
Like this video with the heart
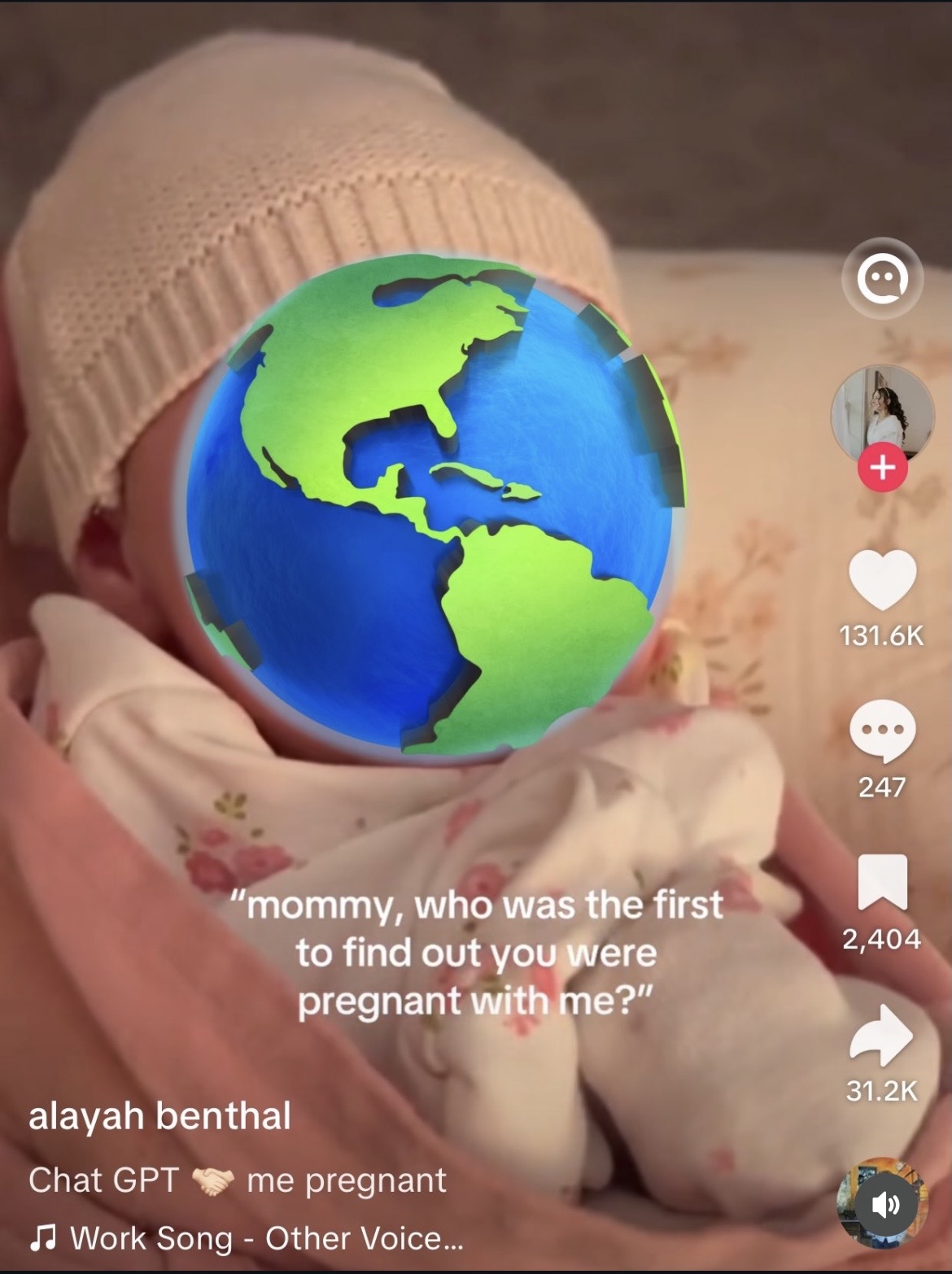(882, 579)
